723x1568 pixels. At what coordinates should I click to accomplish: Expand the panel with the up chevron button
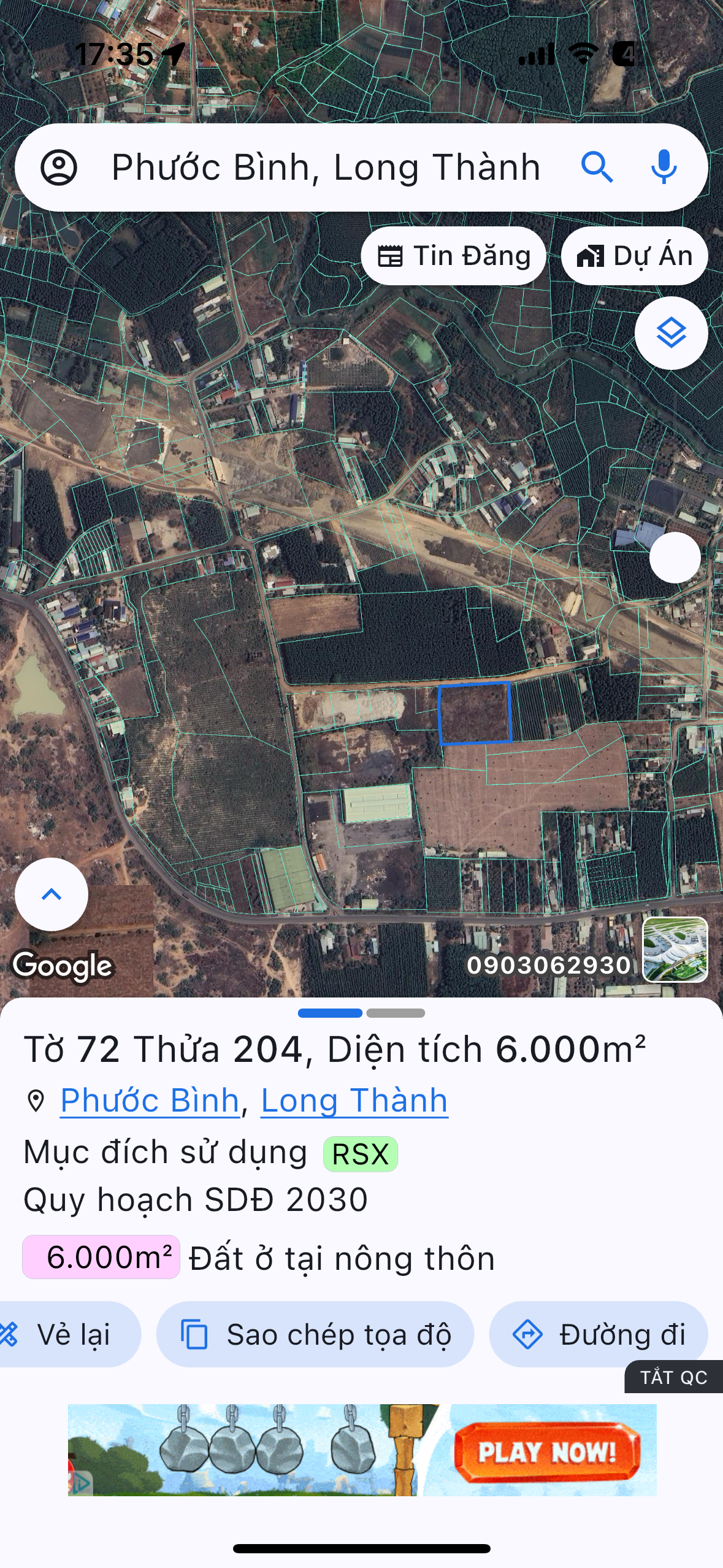52,894
